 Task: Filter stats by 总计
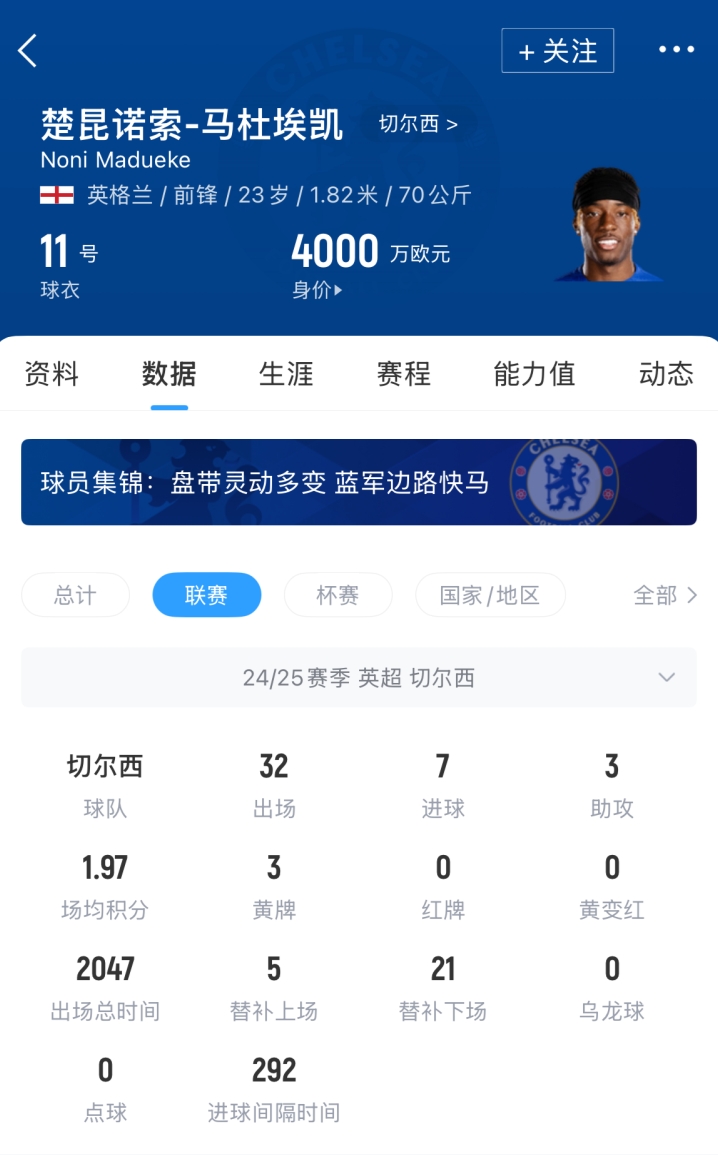coord(75,595)
